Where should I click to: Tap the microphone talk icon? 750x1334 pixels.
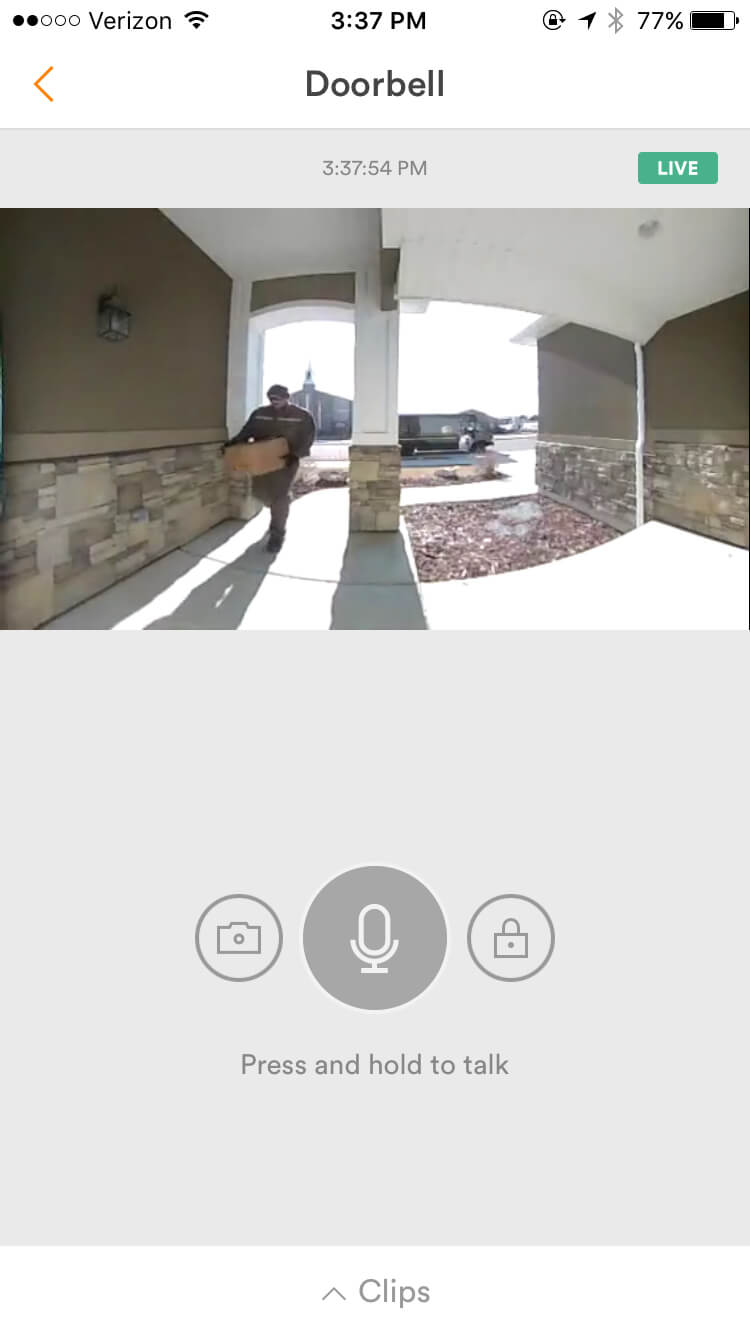[375, 938]
